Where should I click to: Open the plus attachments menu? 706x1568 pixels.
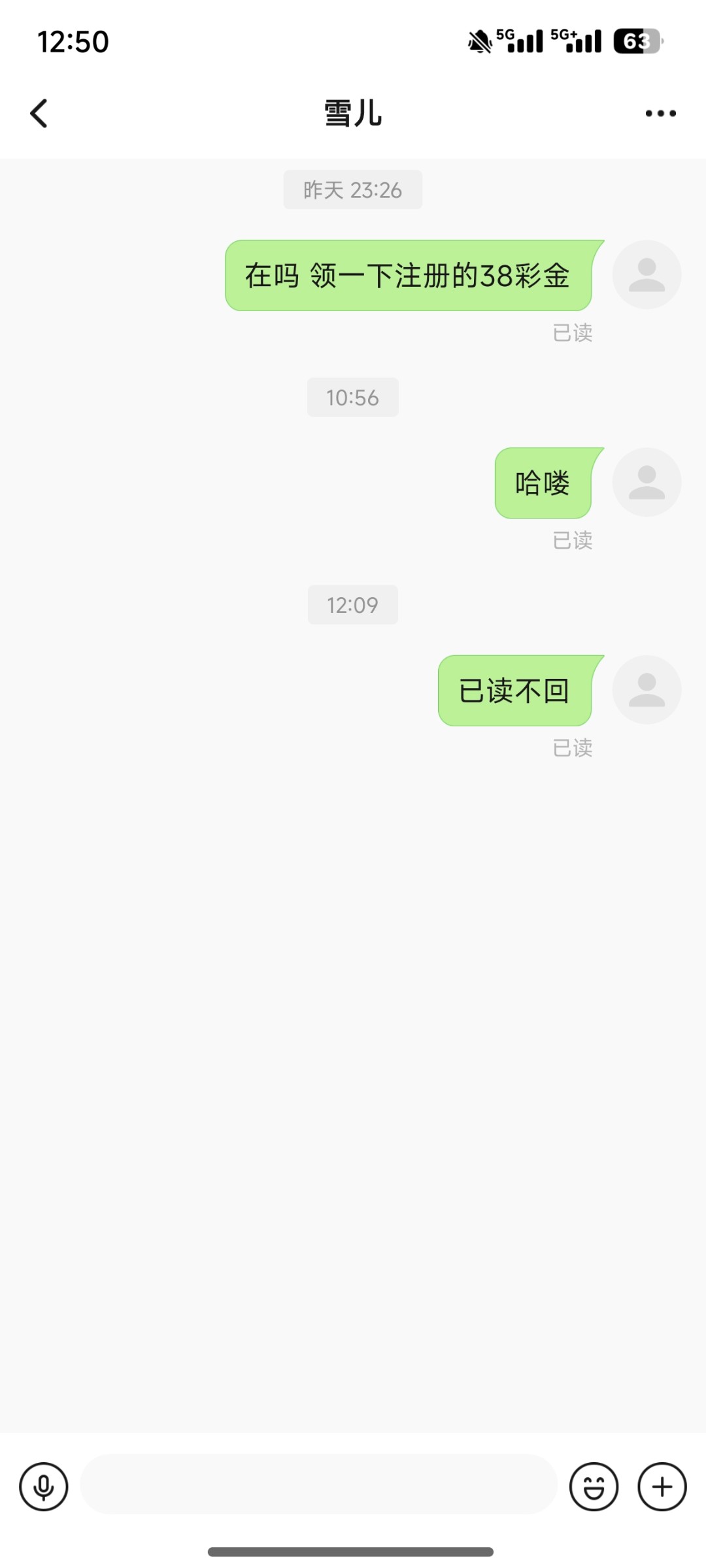662,1486
